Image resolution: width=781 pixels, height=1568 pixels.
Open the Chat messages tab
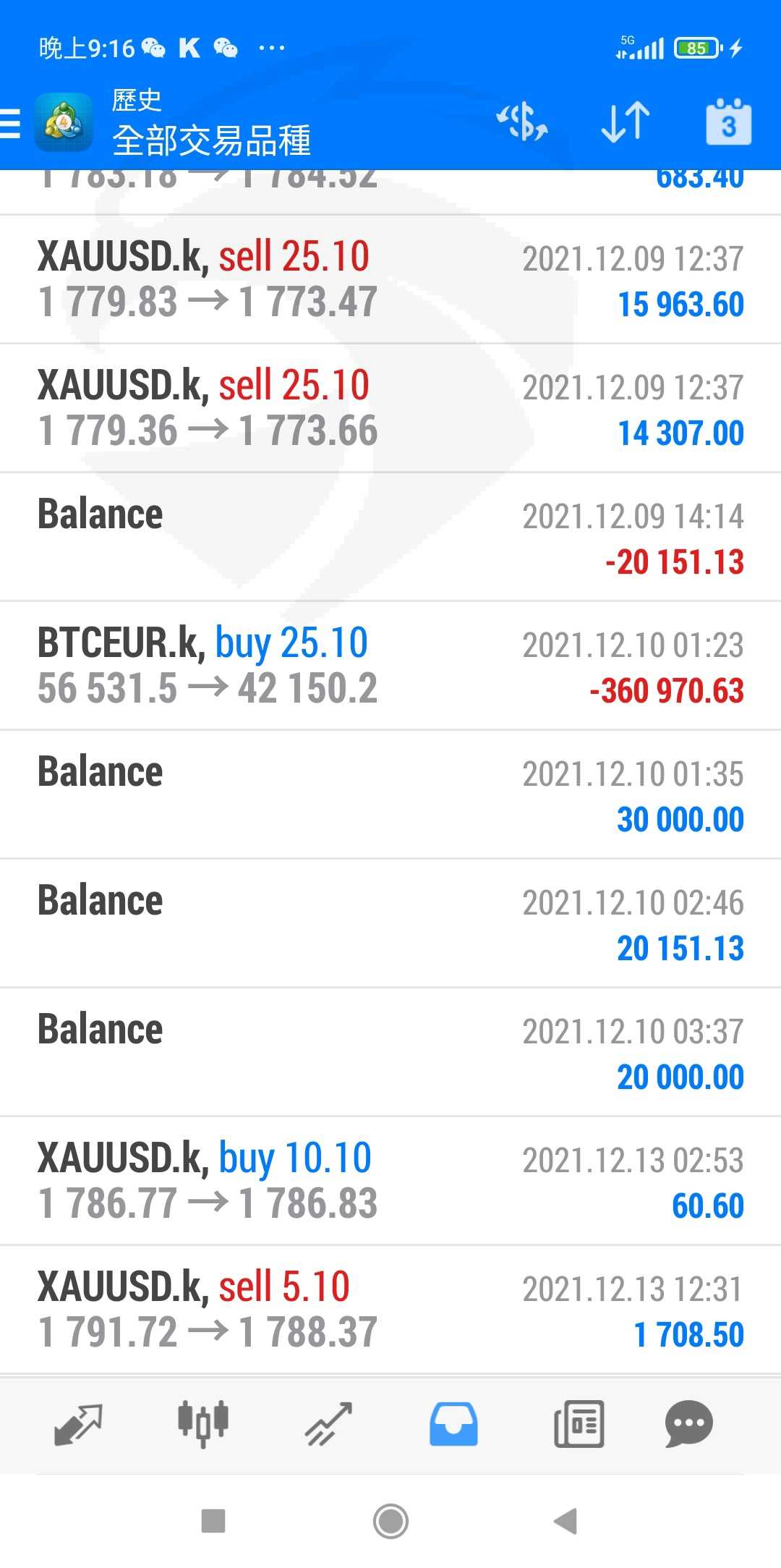(x=689, y=1425)
